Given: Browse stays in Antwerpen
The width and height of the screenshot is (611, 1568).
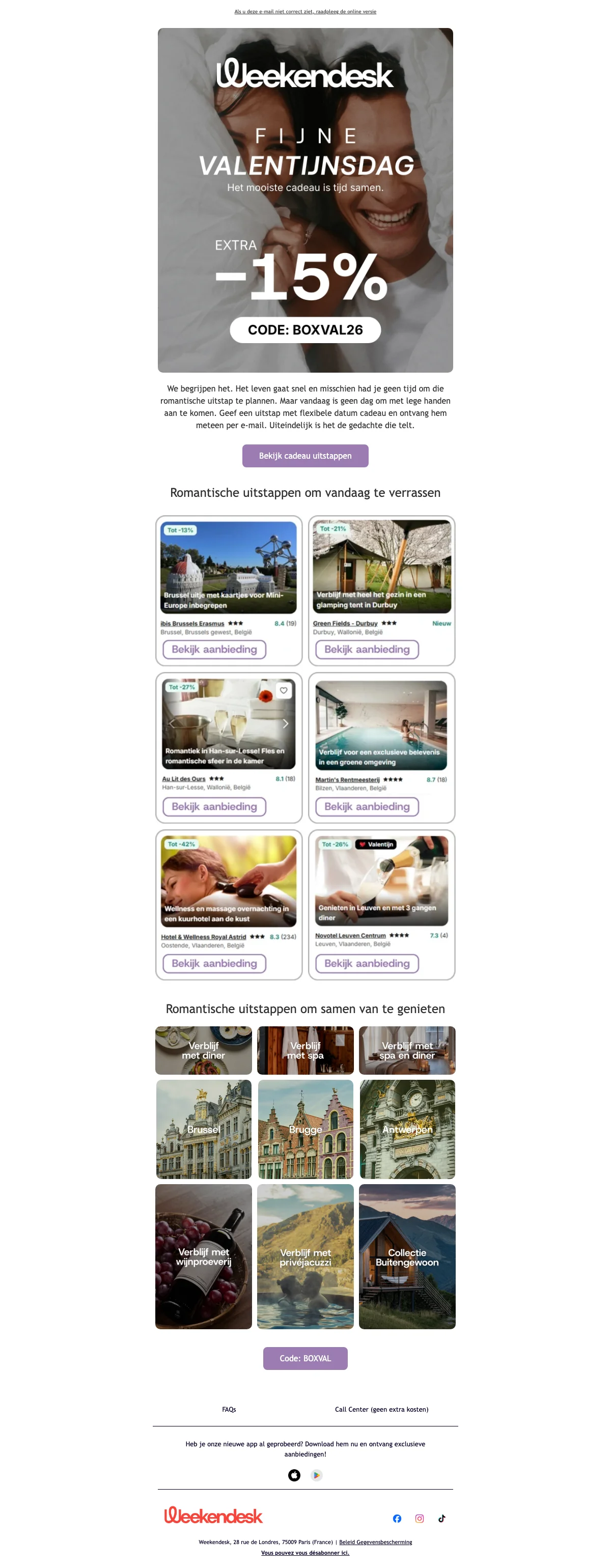Looking at the screenshot, I should (x=406, y=1129).
